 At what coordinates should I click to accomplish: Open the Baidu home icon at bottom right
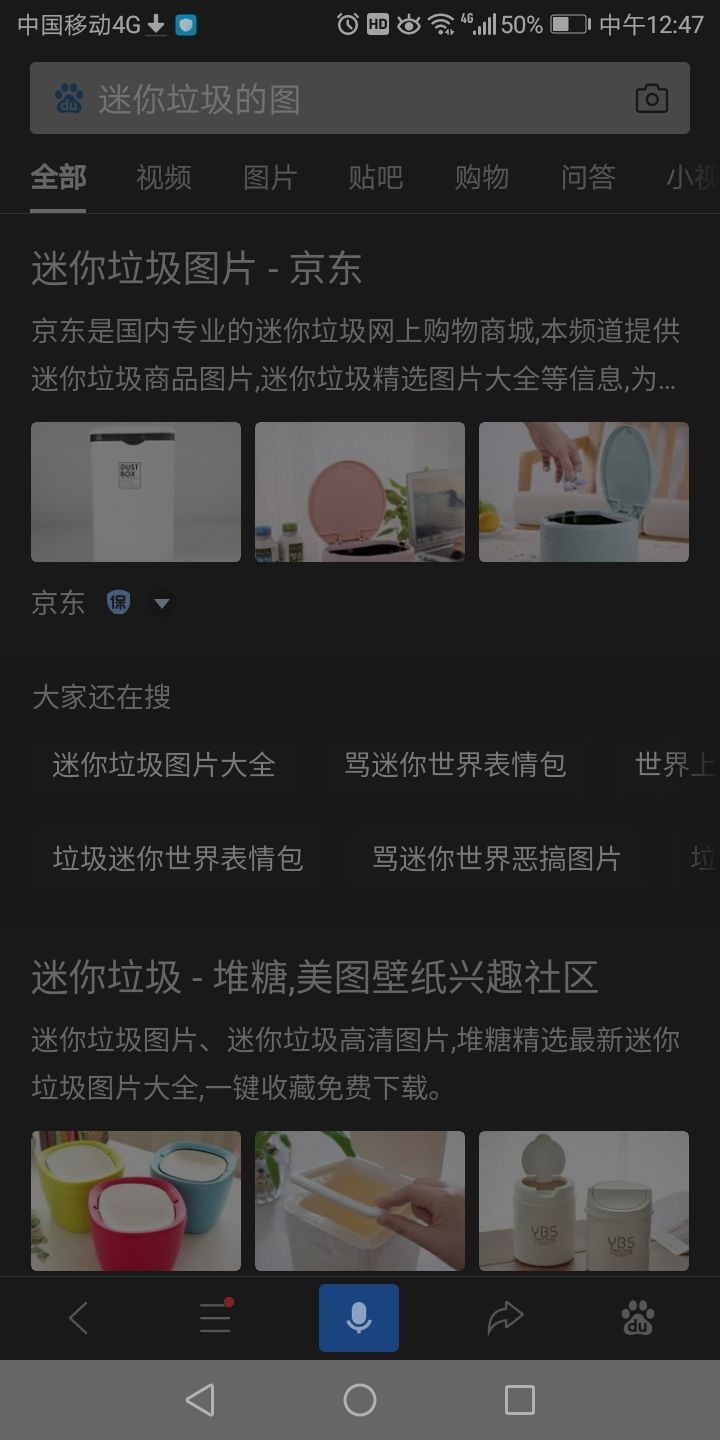click(639, 1318)
